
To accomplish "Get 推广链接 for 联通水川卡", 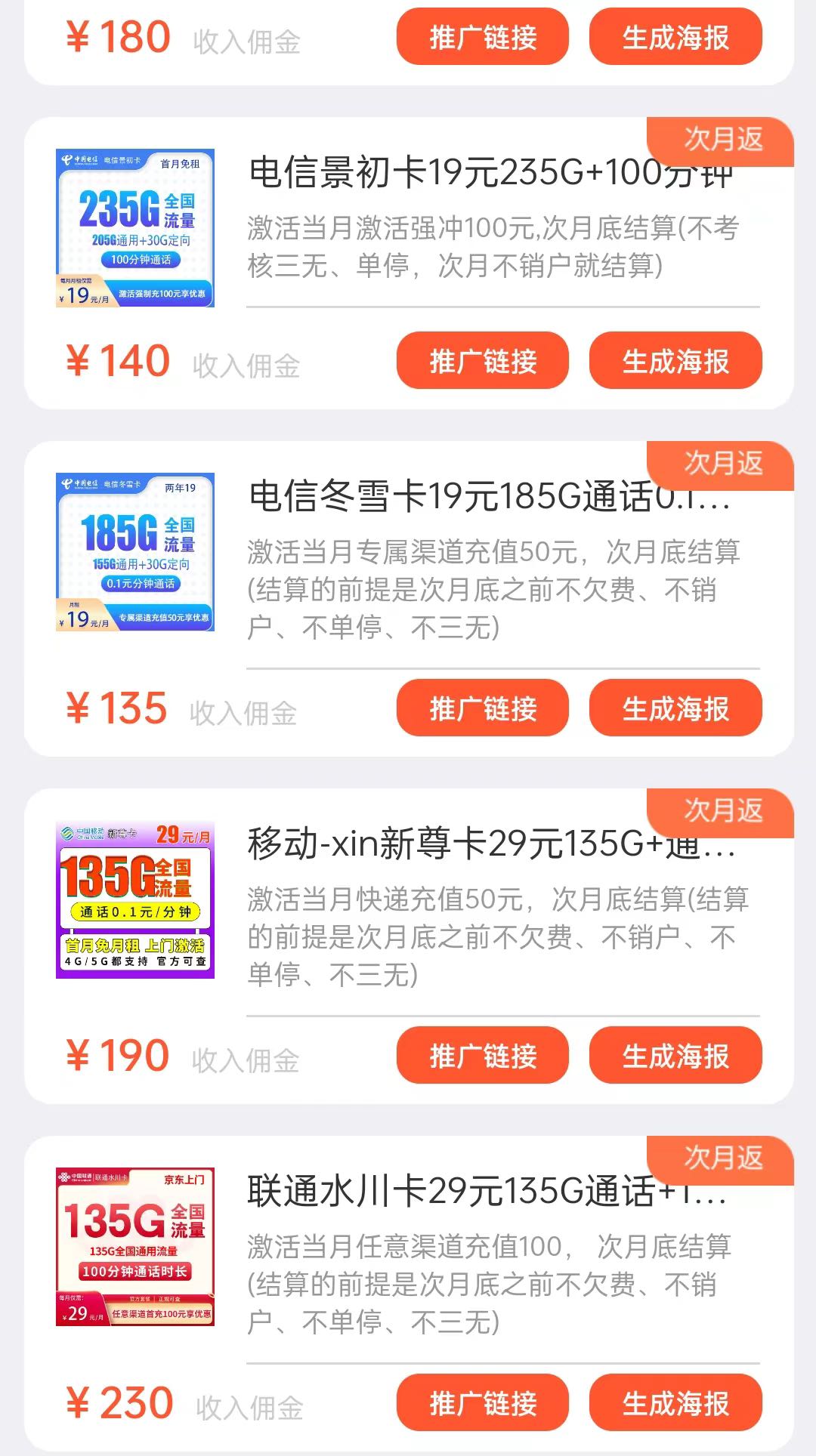I will click(x=482, y=1403).
